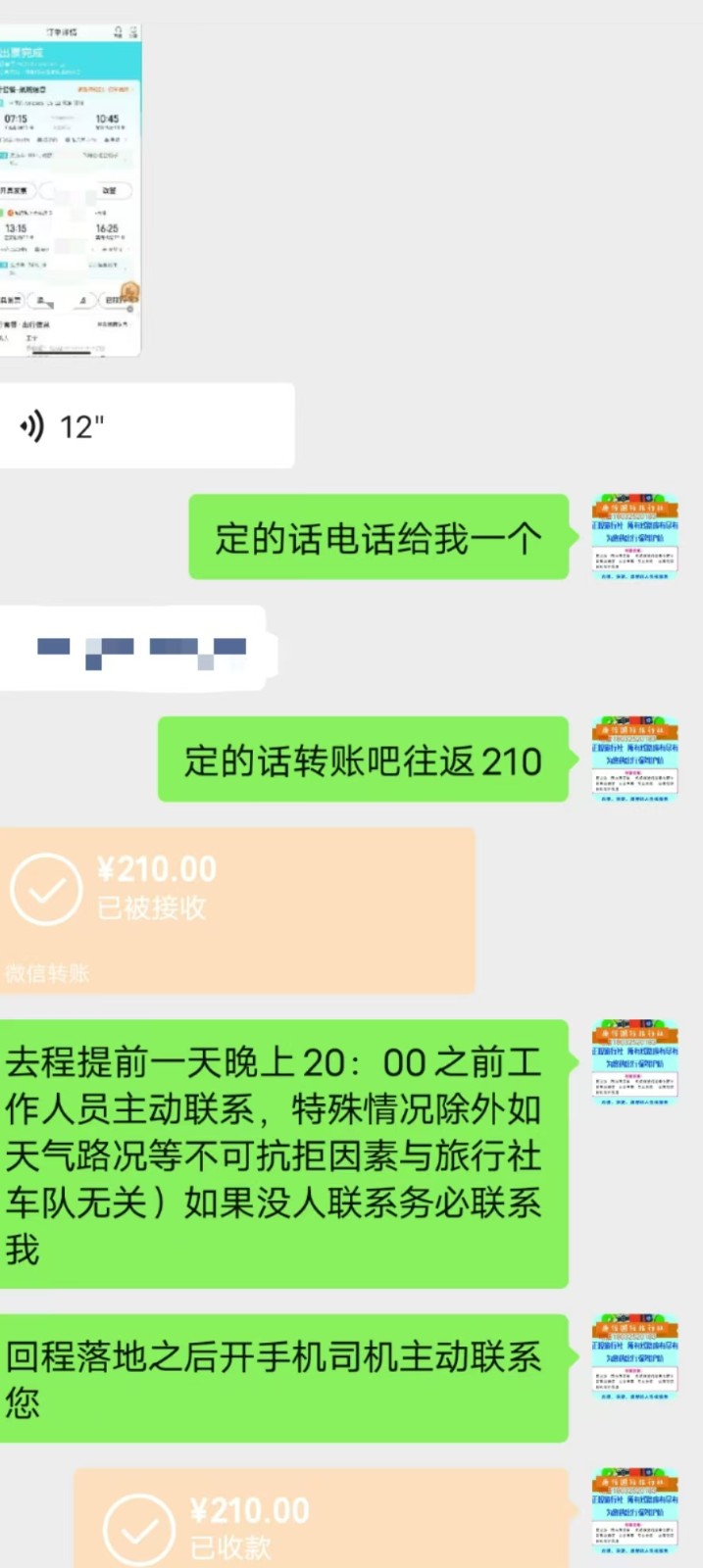Open the ticket order screenshot image

[69, 191]
